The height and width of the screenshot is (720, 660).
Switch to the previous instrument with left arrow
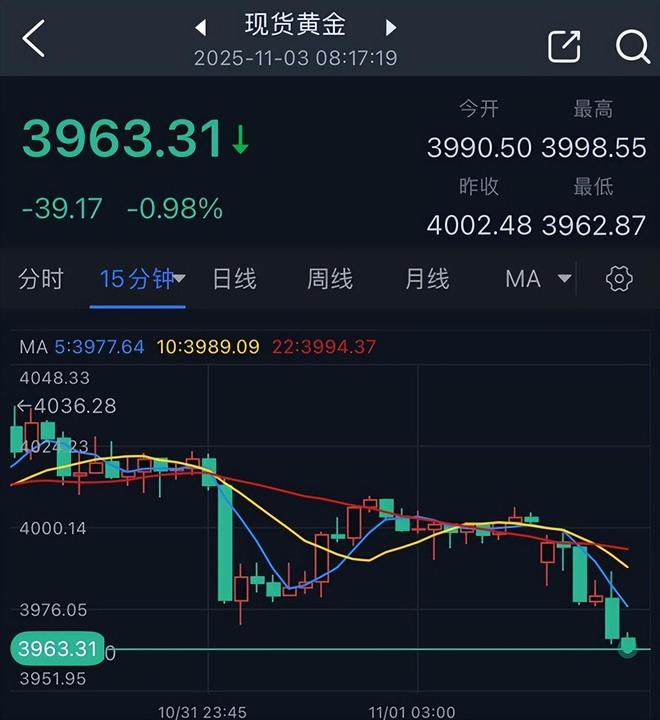tap(200, 28)
